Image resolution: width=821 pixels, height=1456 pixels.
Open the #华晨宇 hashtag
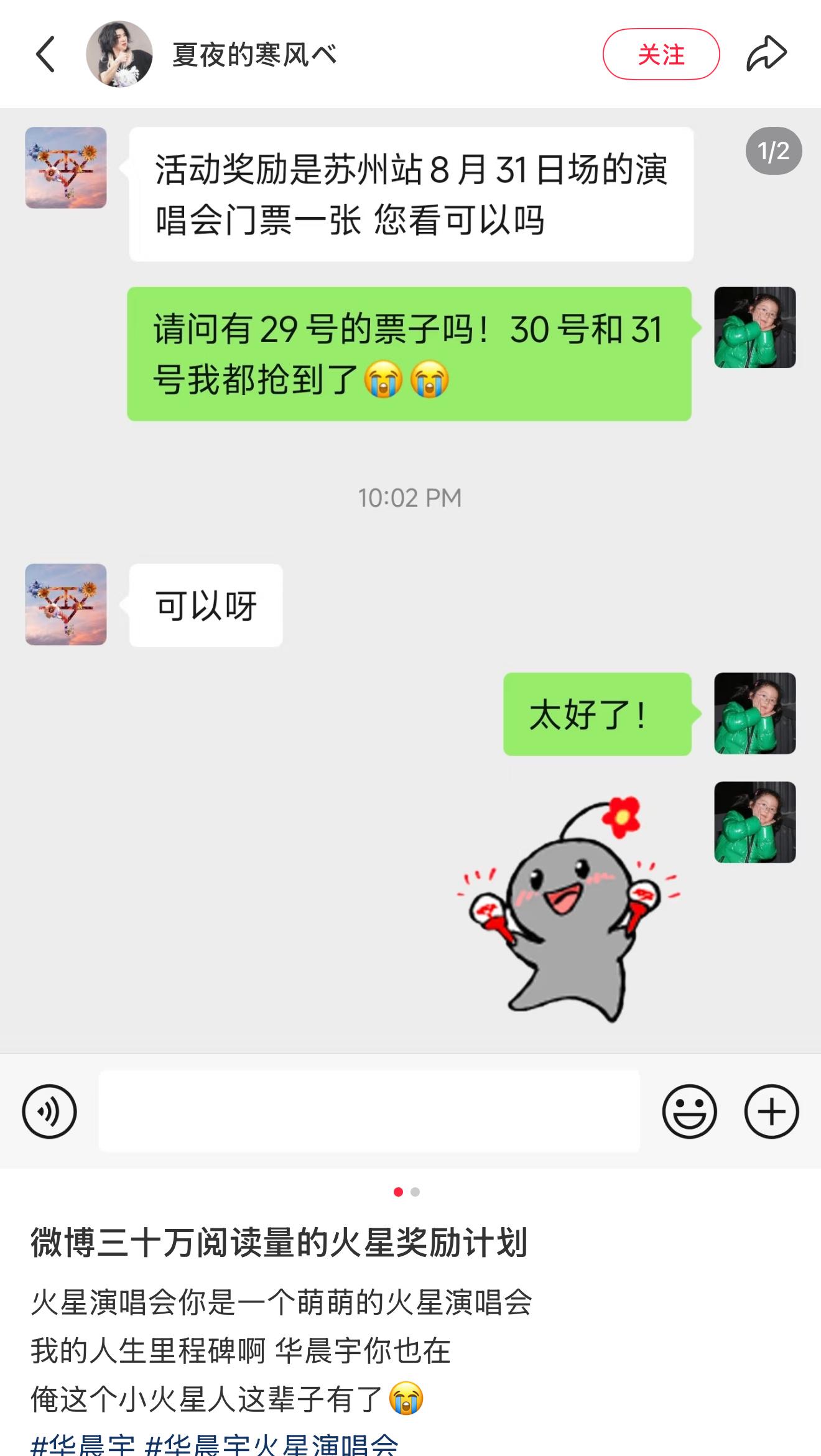pyautogui.click(x=83, y=1444)
